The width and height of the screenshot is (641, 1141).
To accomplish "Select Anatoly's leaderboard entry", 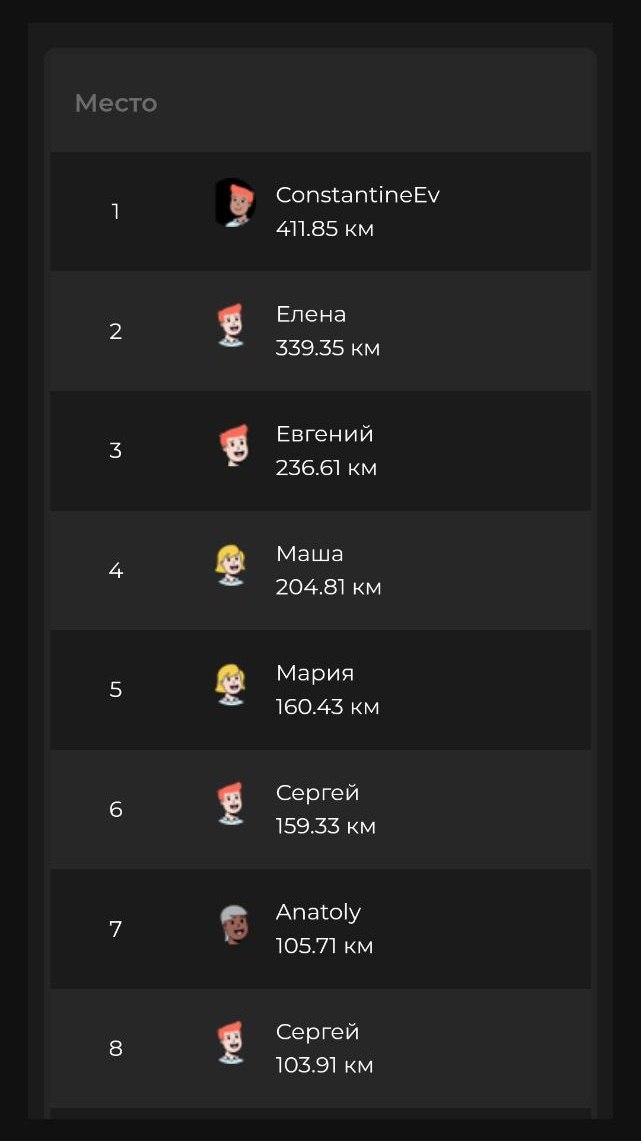I will click(x=320, y=929).
